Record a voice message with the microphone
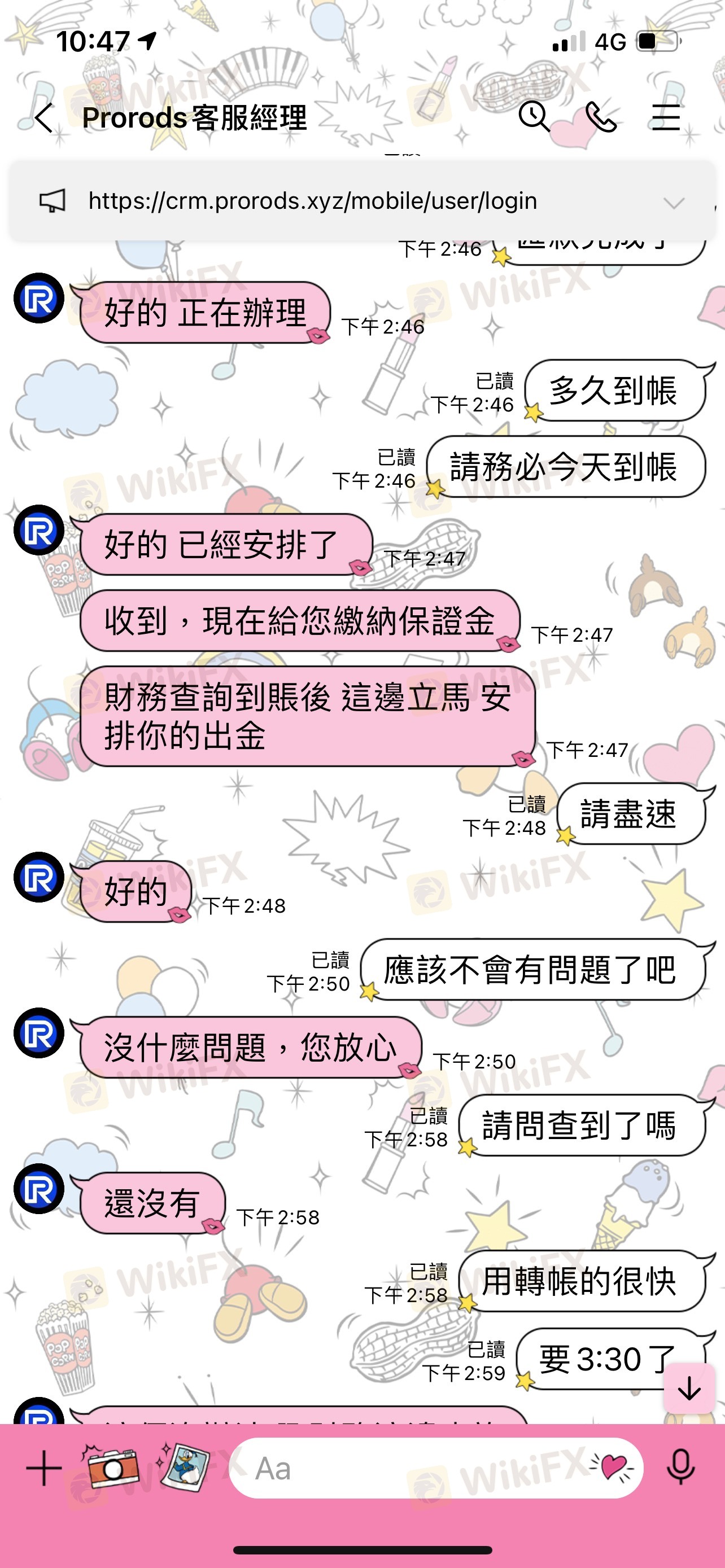 [x=680, y=1468]
